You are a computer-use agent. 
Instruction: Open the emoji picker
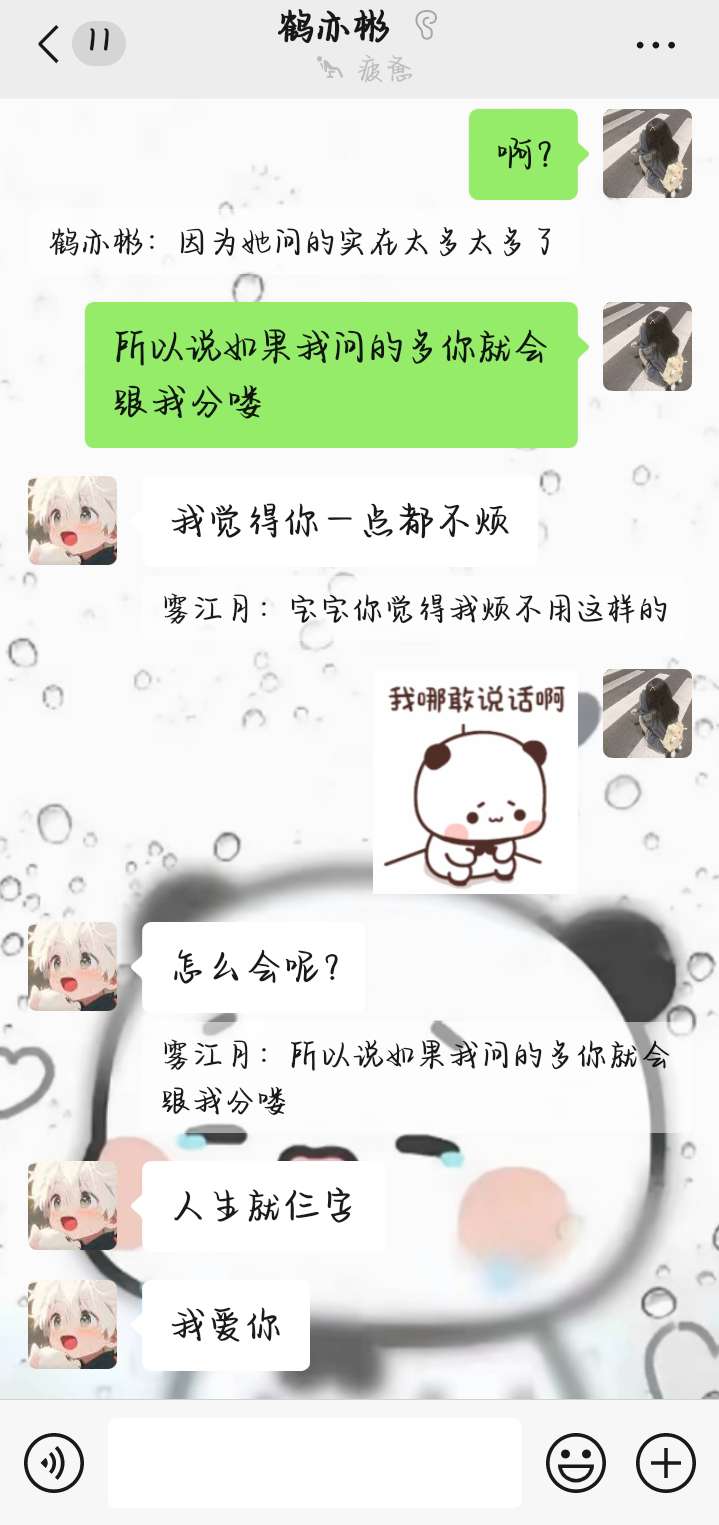pyautogui.click(x=576, y=1463)
